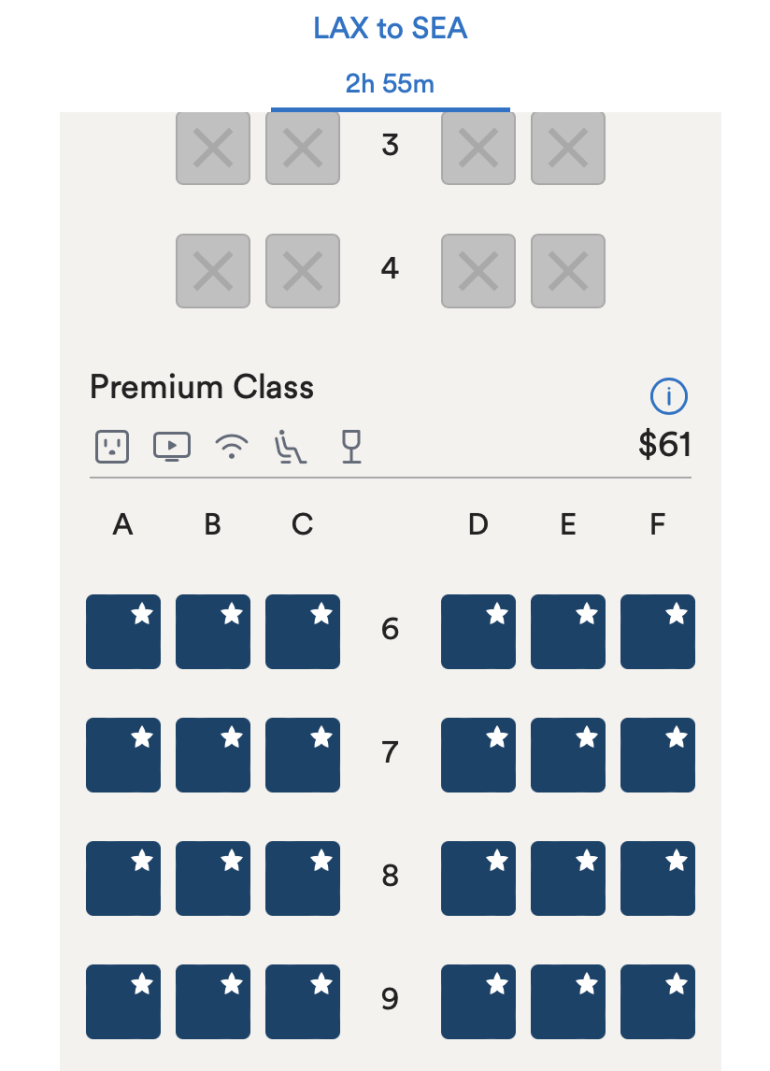Pick seat 9B
This screenshot has height=1071, width=770.
[213, 1002]
